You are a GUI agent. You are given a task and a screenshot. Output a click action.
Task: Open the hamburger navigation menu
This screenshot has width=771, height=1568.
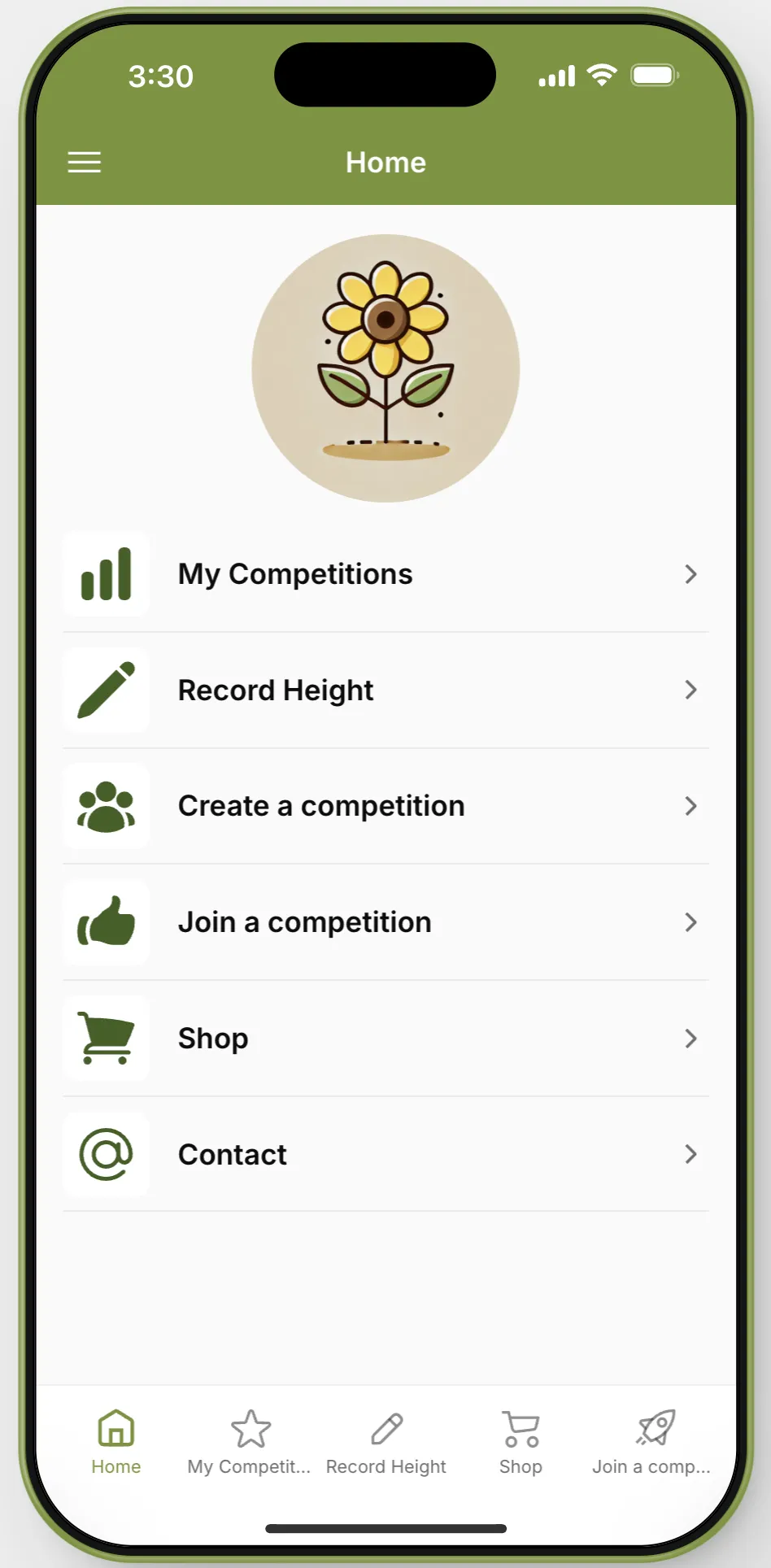[84, 162]
